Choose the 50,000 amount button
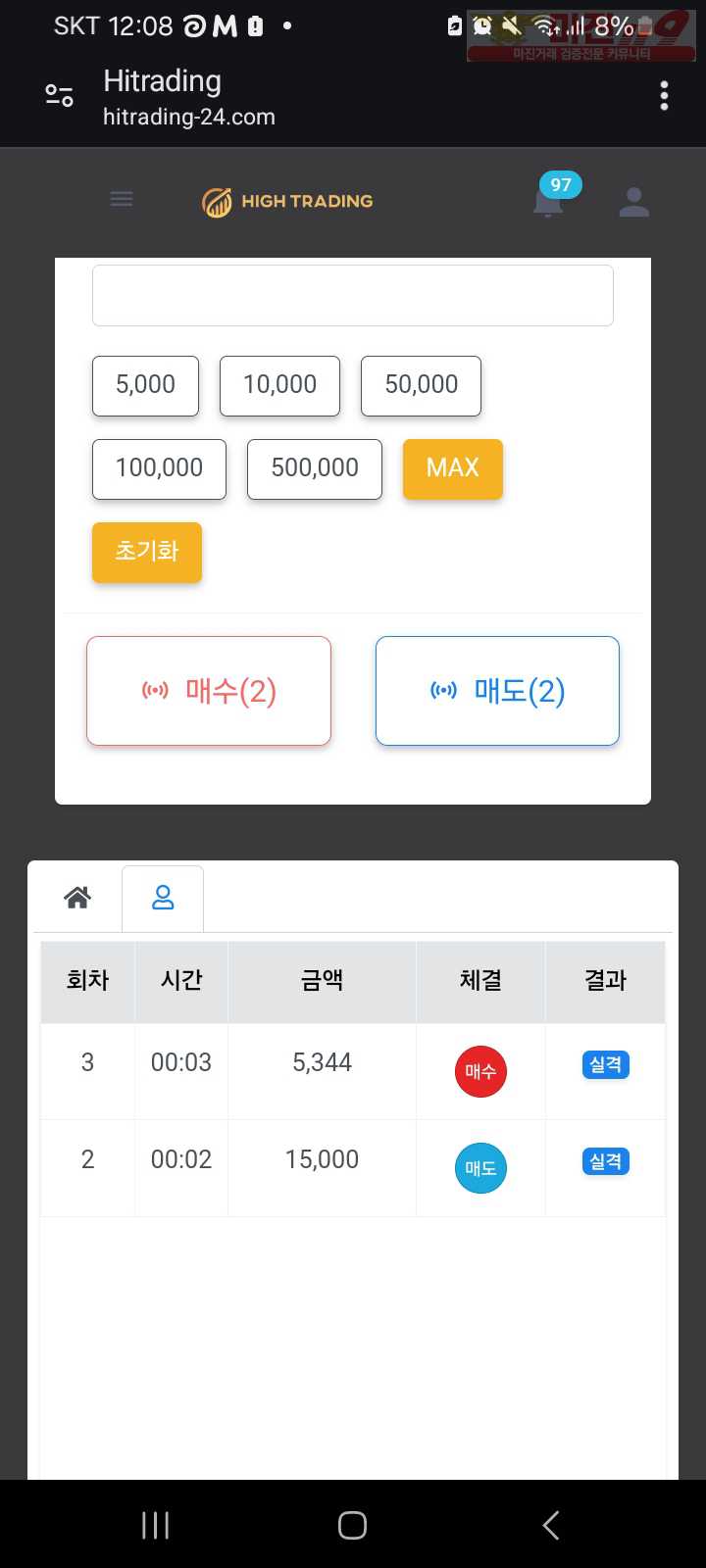The image size is (706, 1568). [421, 385]
